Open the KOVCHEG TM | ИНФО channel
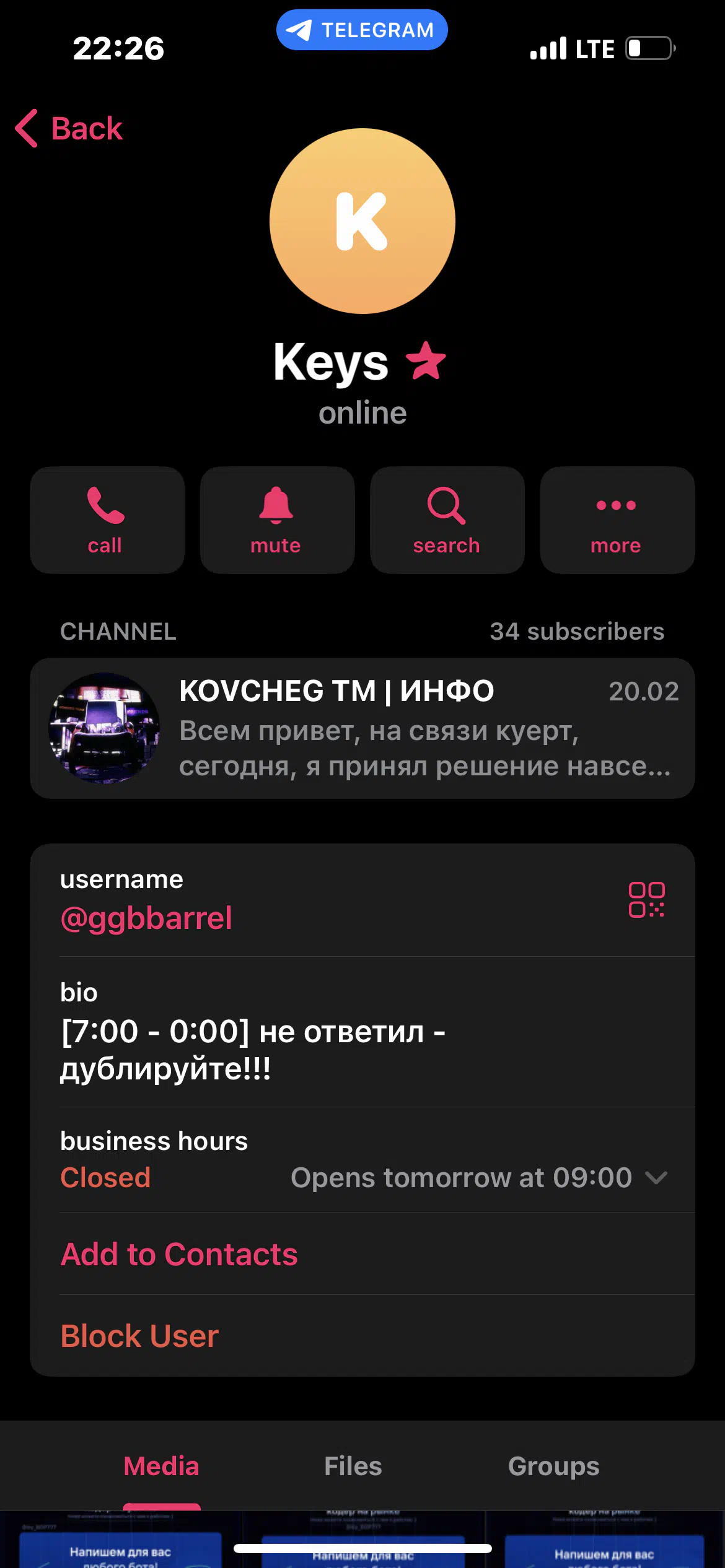Screen dimensions: 725x1568 (362, 728)
